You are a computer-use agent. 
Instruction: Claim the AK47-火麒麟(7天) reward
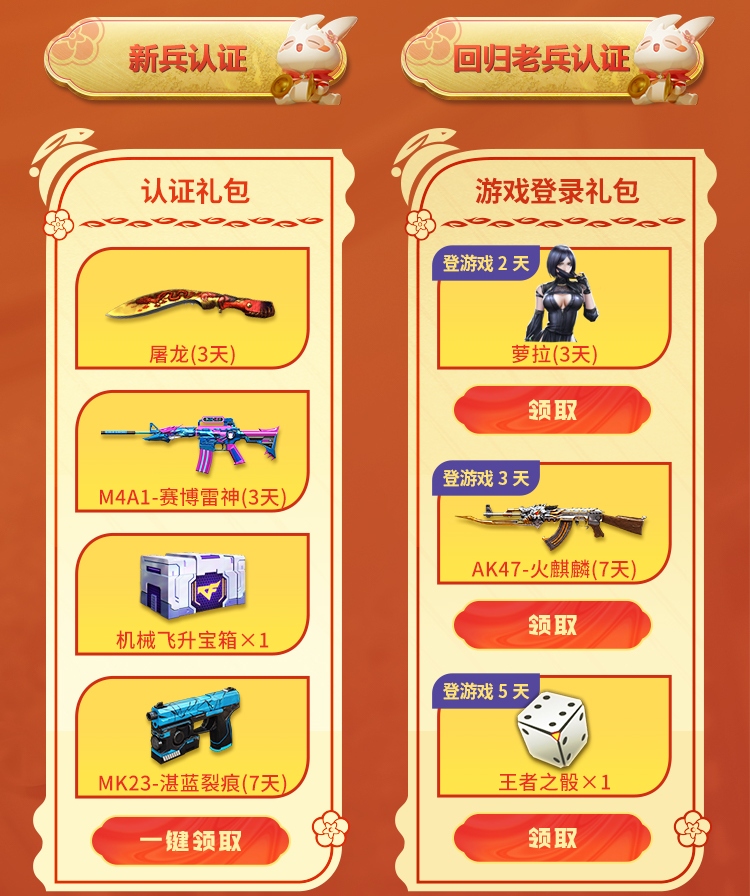[x=553, y=625]
